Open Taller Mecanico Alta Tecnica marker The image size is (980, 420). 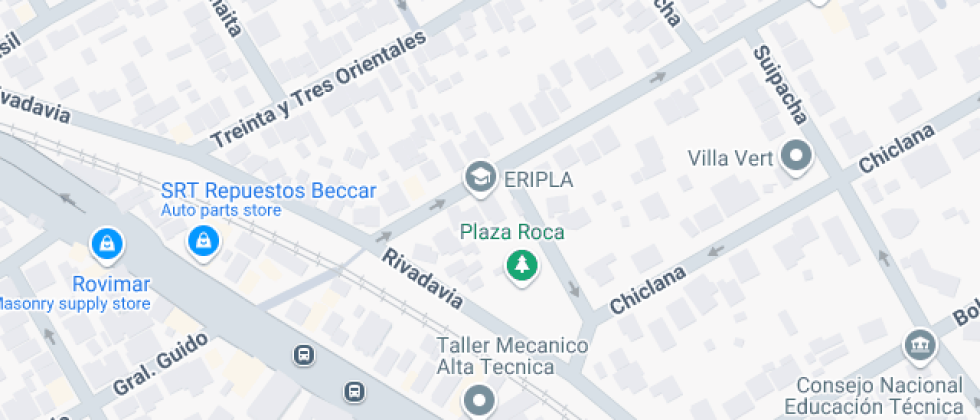click(480, 401)
